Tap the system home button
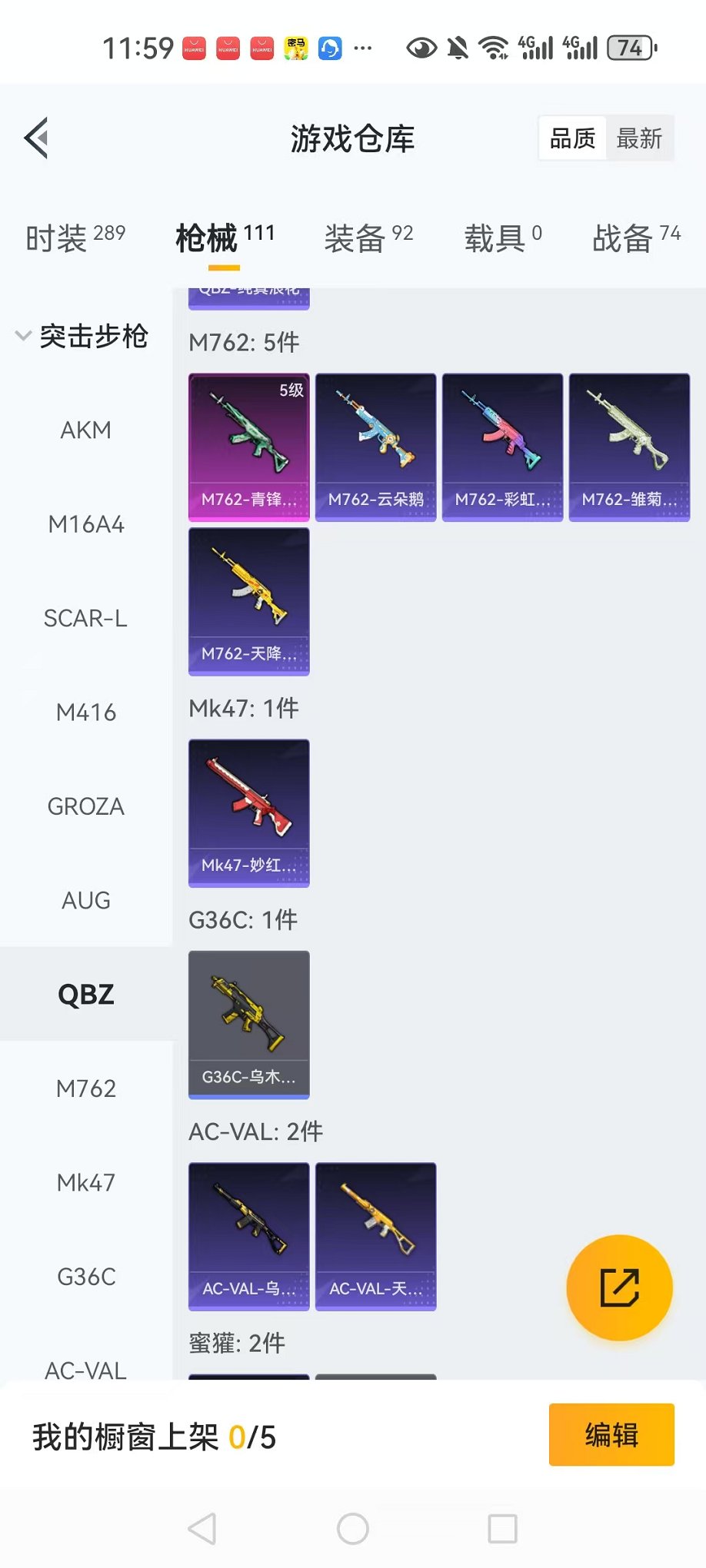This screenshot has height=1568, width=706. (x=352, y=1529)
